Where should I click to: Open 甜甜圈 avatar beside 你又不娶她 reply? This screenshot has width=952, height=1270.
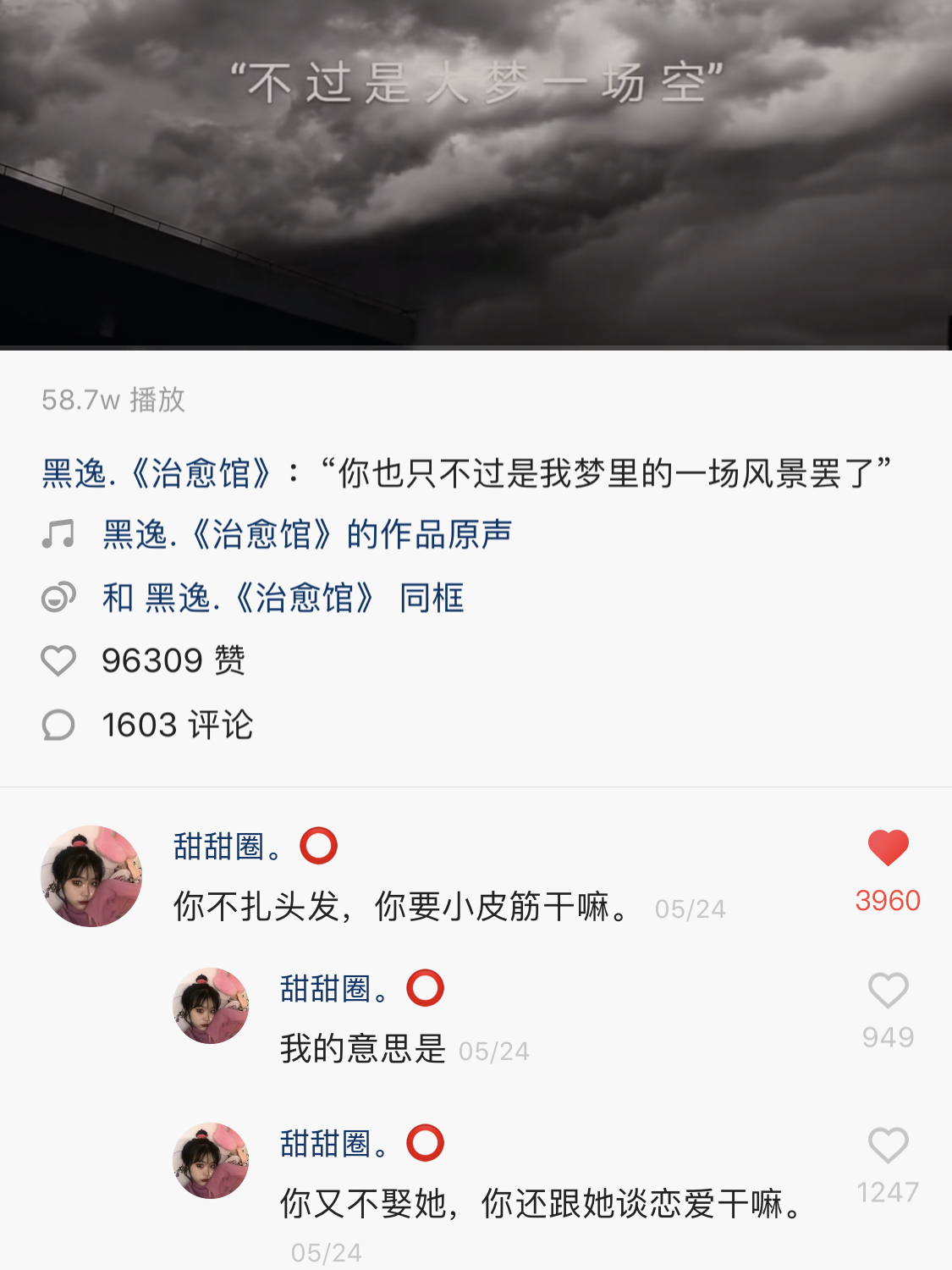pyautogui.click(x=211, y=1161)
